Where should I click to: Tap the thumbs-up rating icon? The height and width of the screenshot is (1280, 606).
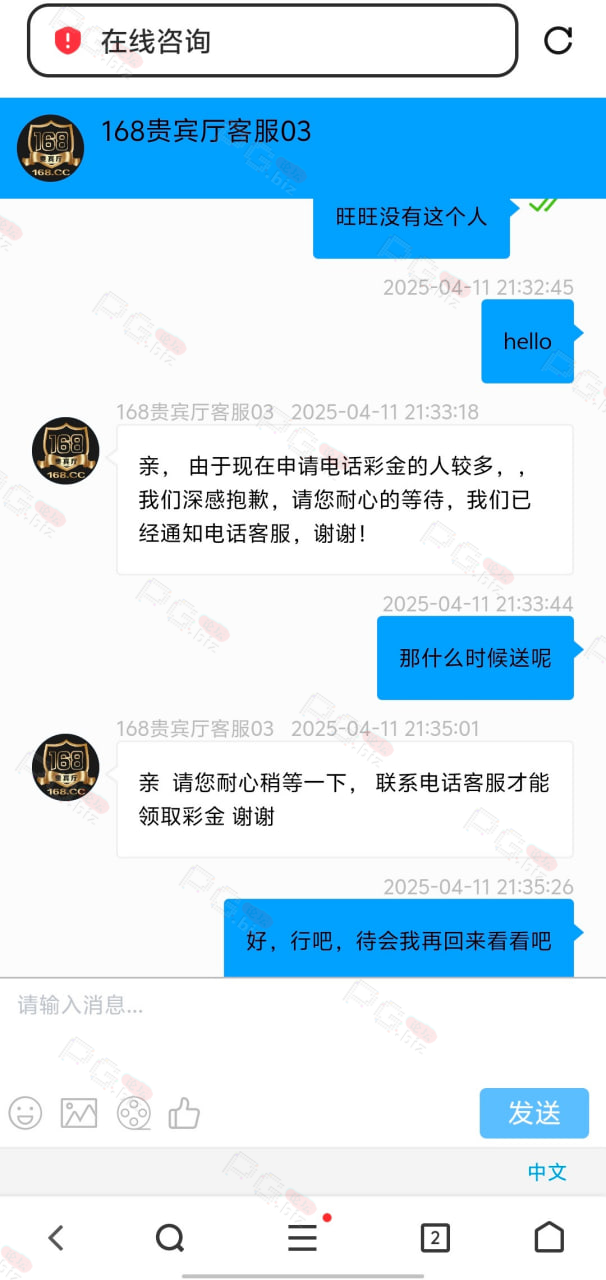pyautogui.click(x=184, y=1112)
